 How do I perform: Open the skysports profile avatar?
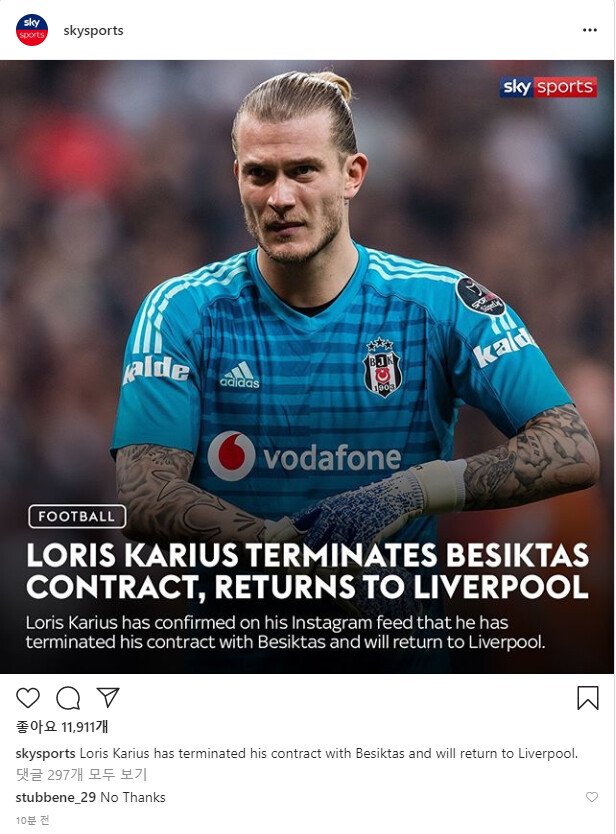point(32,30)
